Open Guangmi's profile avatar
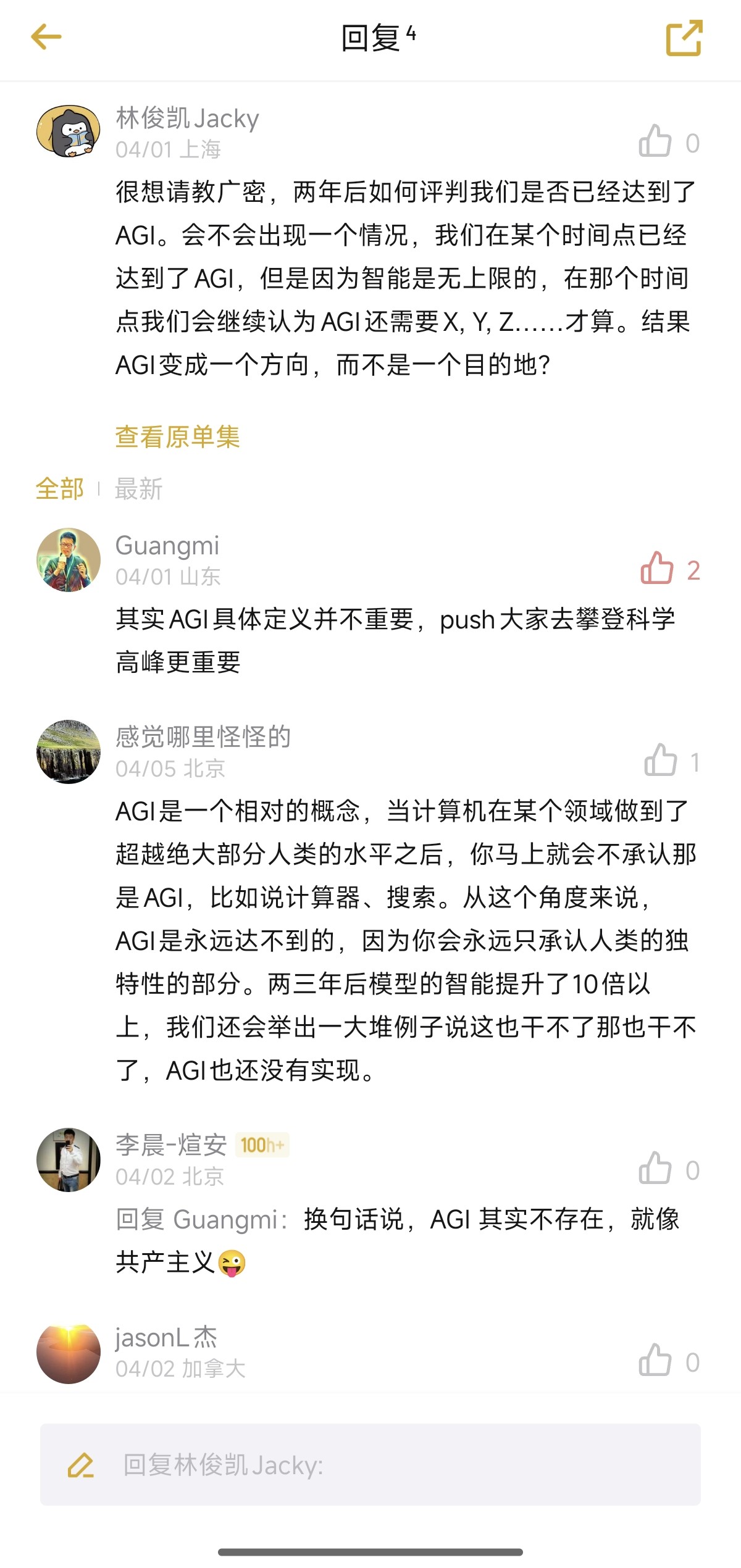This screenshot has width=741, height=1568. click(x=68, y=560)
